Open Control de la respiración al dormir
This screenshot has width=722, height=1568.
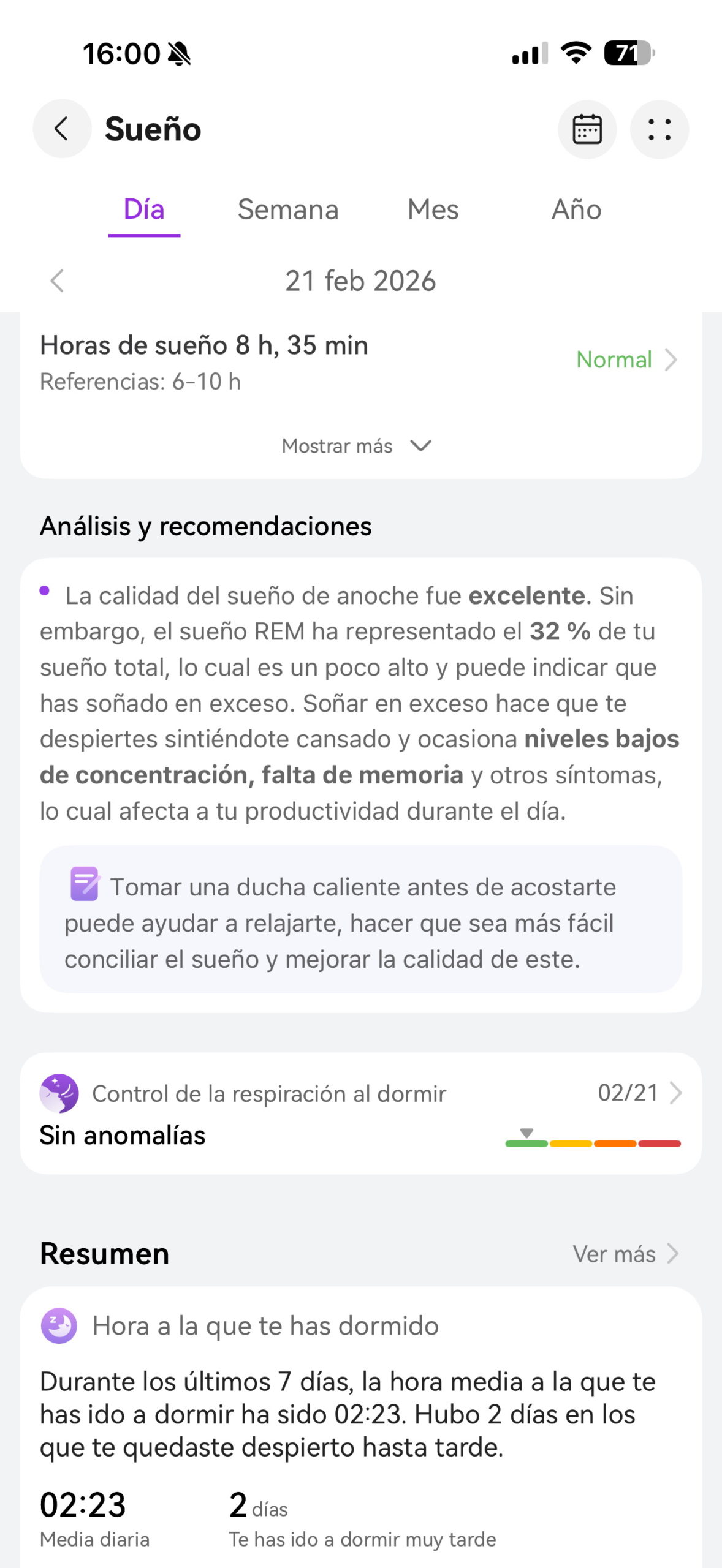point(360,1113)
